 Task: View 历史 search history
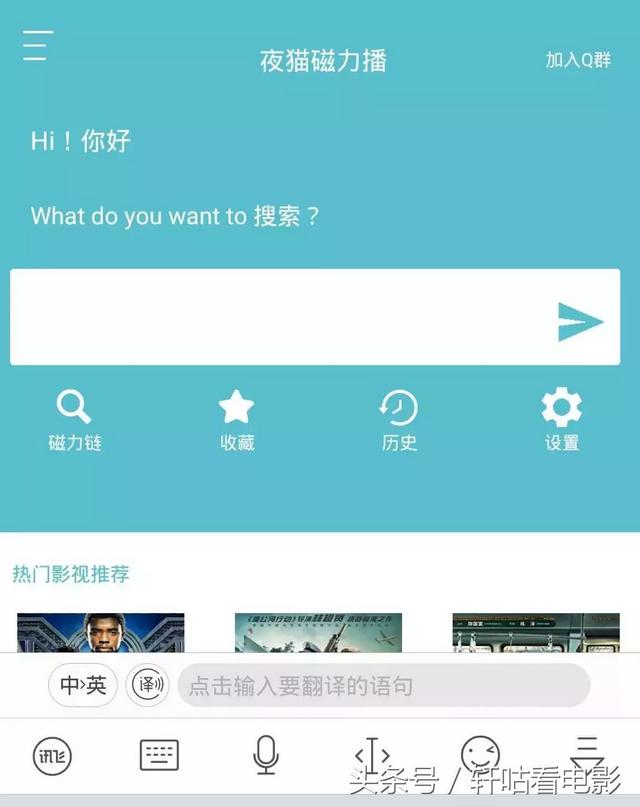(x=399, y=420)
